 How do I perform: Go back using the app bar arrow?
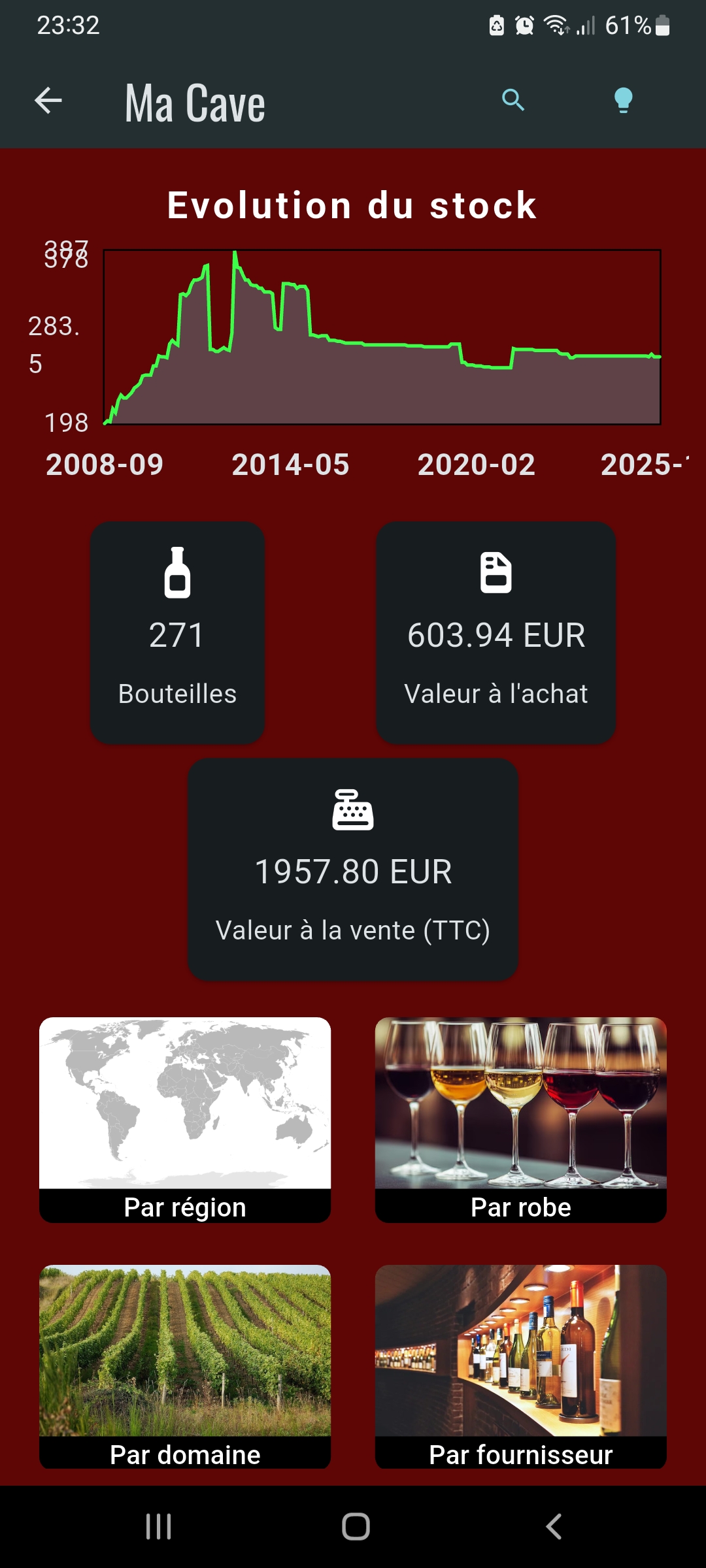tap(48, 101)
